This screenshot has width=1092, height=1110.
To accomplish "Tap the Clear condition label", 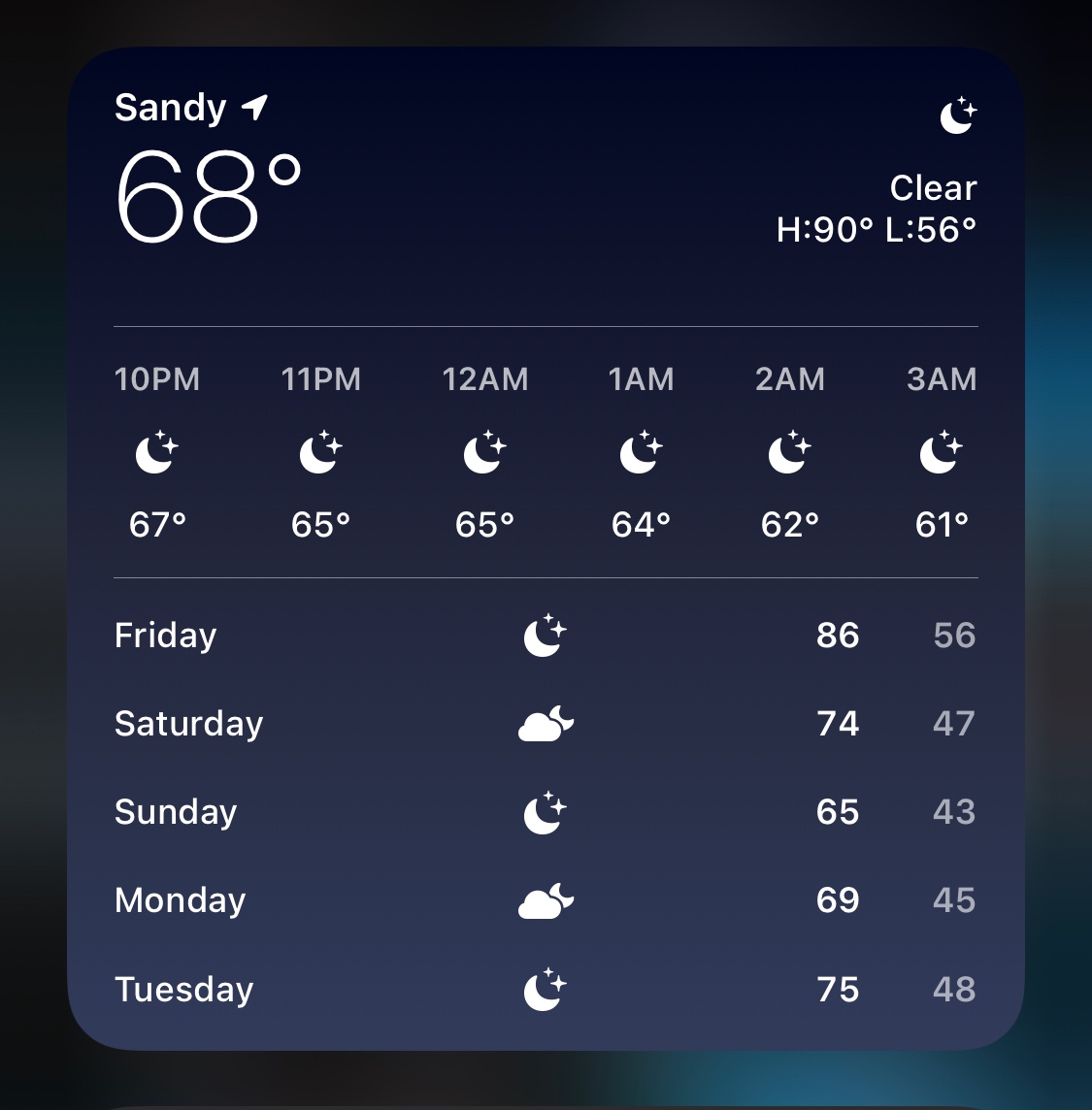I will pyautogui.click(x=935, y=187).
